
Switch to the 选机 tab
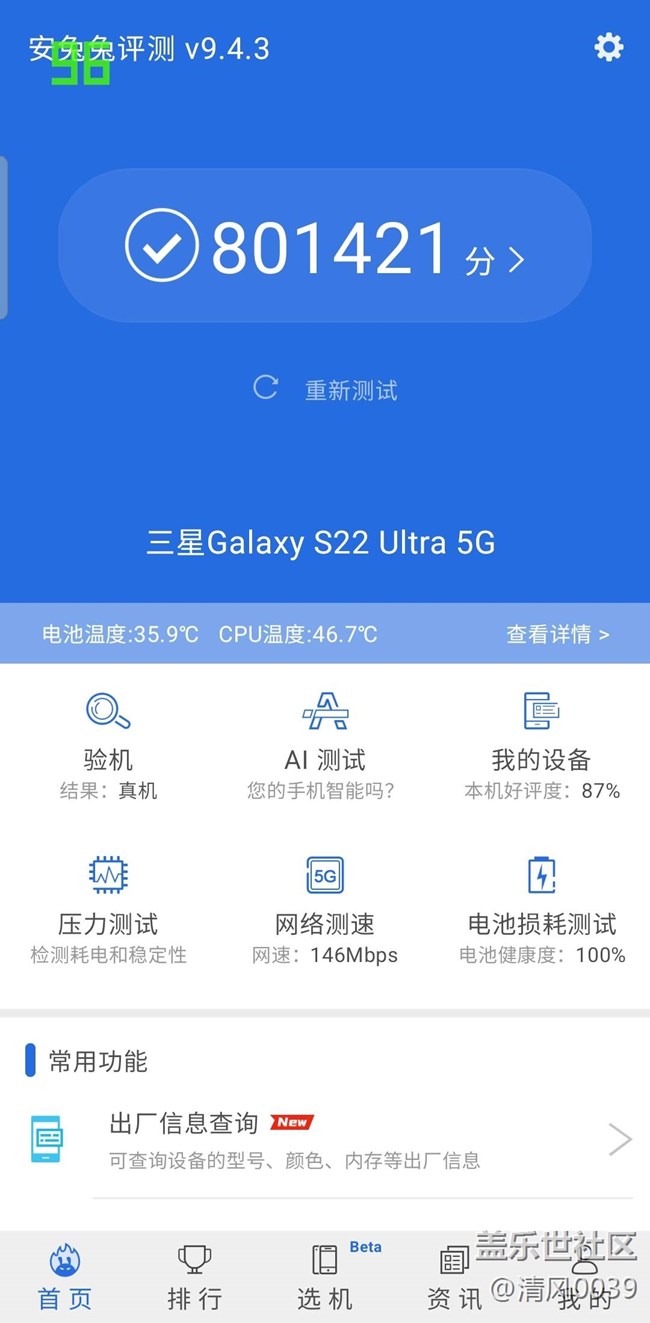point(325,1277)
